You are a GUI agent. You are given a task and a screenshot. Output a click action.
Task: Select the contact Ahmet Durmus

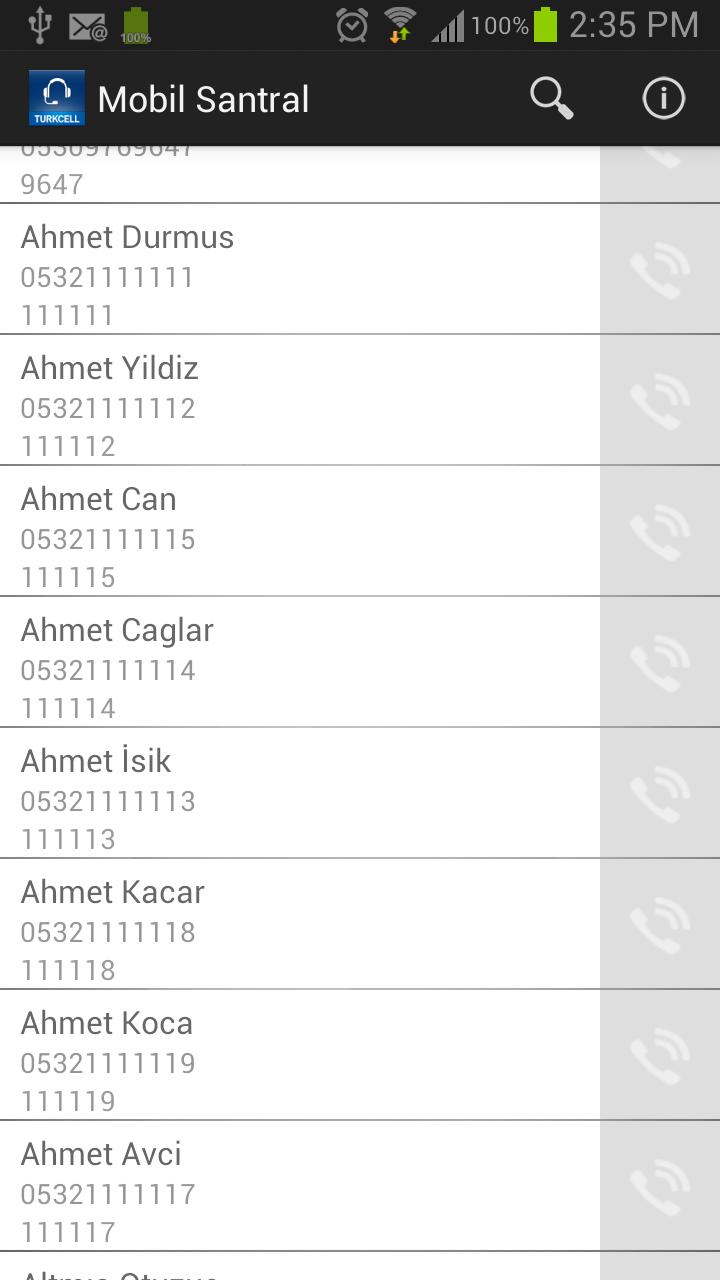(x=300, y=268)
